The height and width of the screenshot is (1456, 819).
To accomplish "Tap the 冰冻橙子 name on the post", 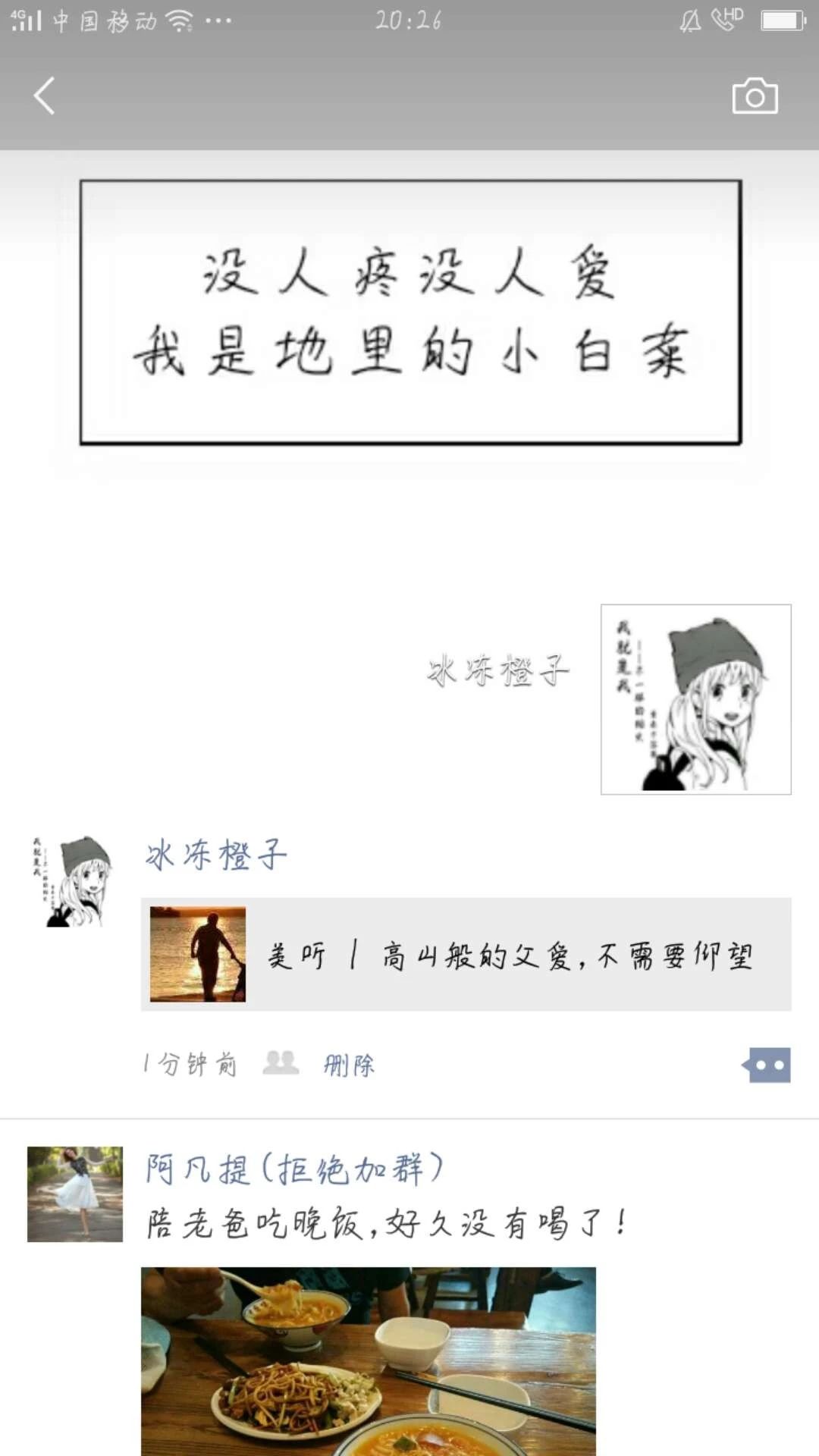I will pos(216,855).
